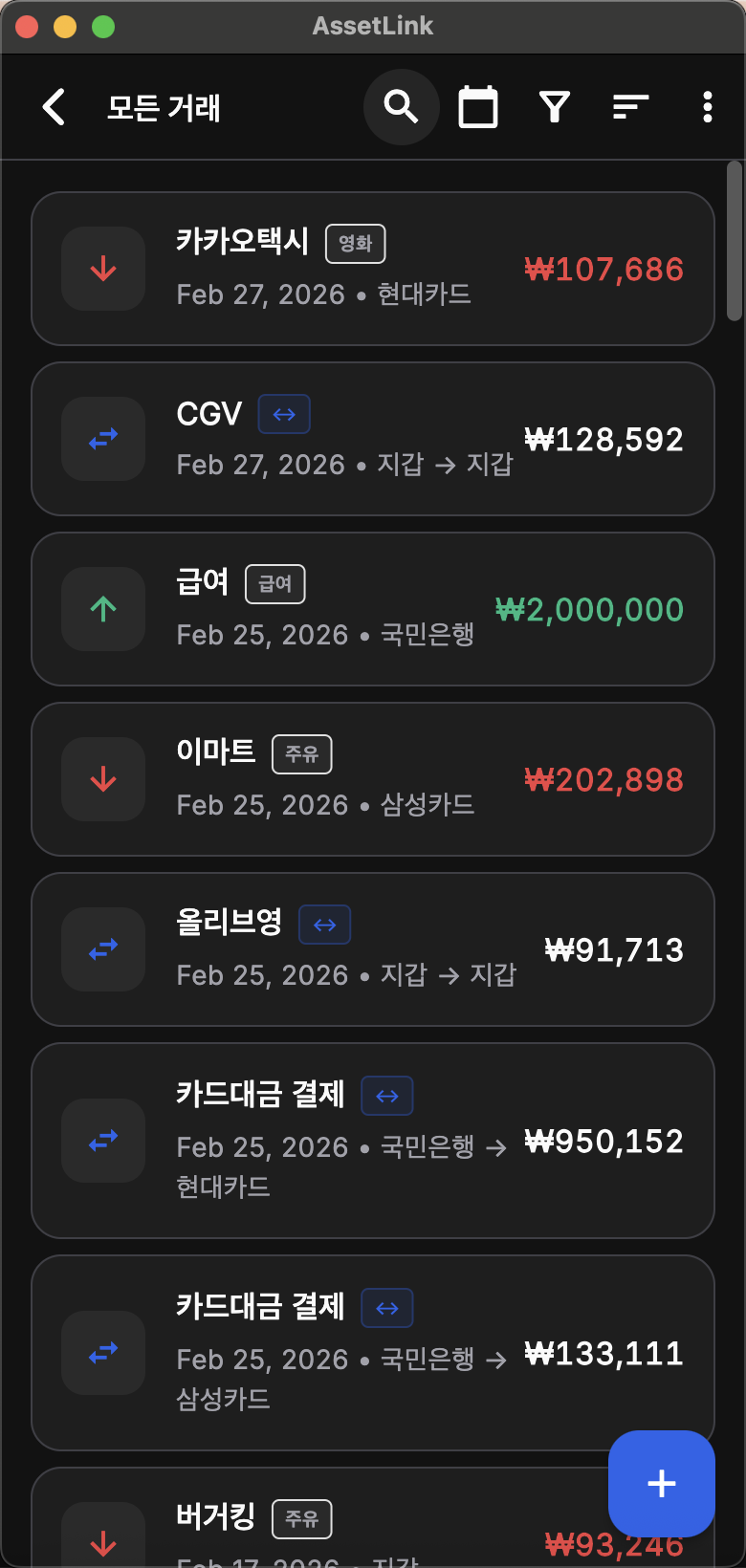
Task: Click the red expense arrow on 카카오택시
Action: (102, 269)
